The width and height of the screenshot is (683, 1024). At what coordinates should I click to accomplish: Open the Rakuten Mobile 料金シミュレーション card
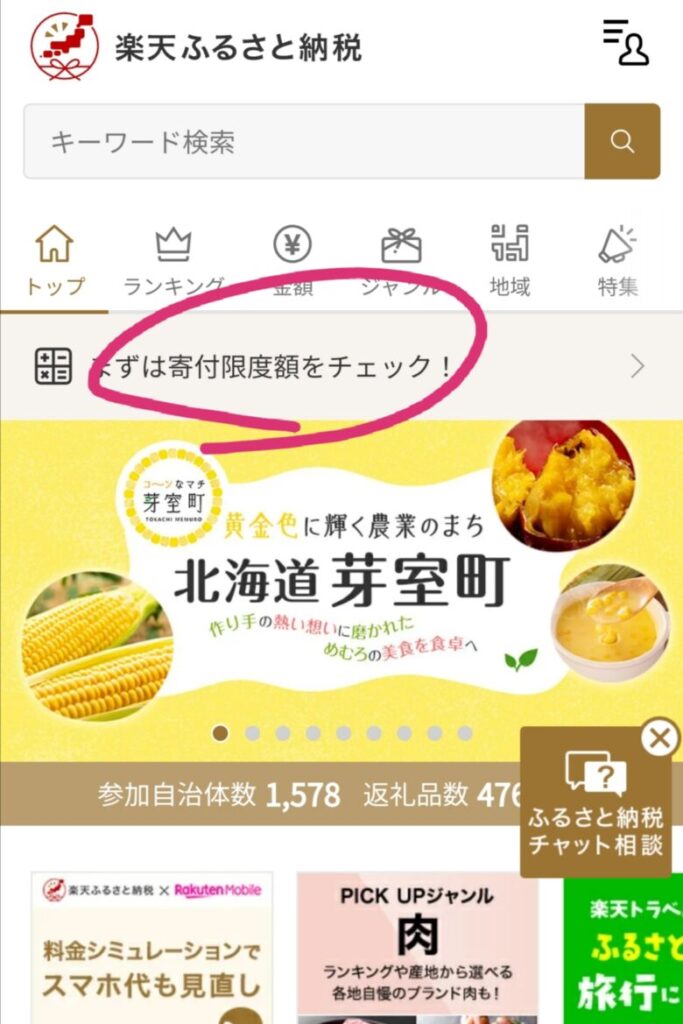tap(152, 948)
